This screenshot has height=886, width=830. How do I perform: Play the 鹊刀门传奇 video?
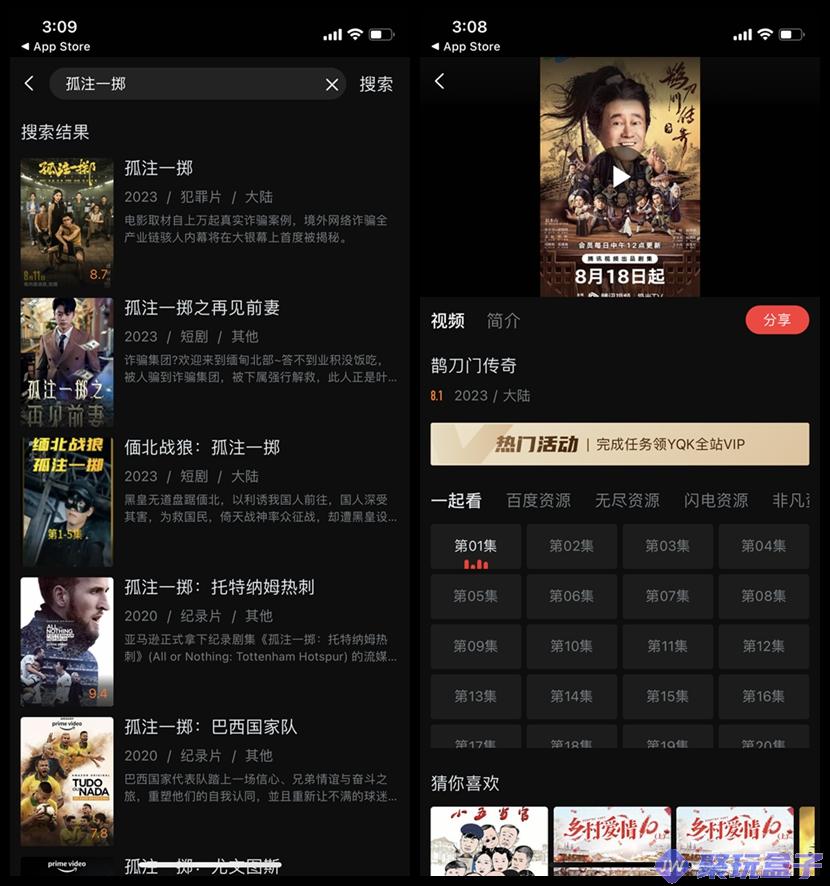click(x=620, y=176)
